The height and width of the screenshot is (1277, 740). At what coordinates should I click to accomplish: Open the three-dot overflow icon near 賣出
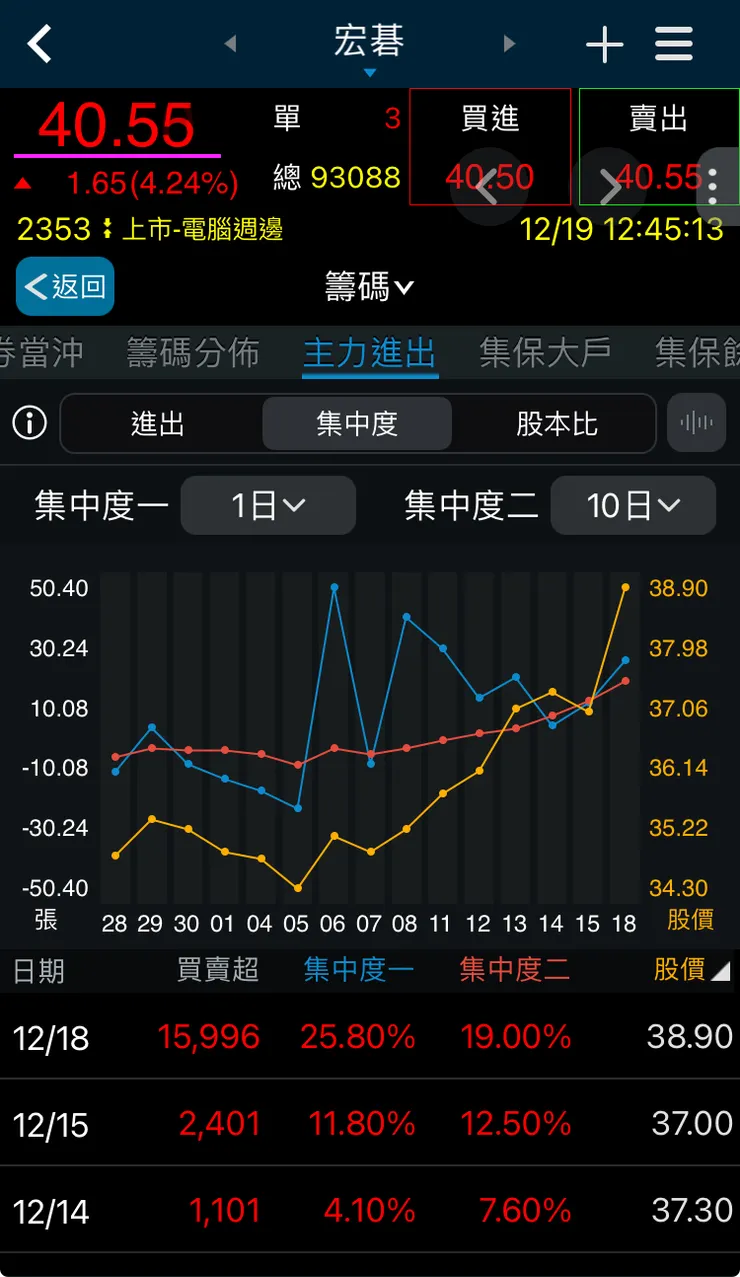713,185
